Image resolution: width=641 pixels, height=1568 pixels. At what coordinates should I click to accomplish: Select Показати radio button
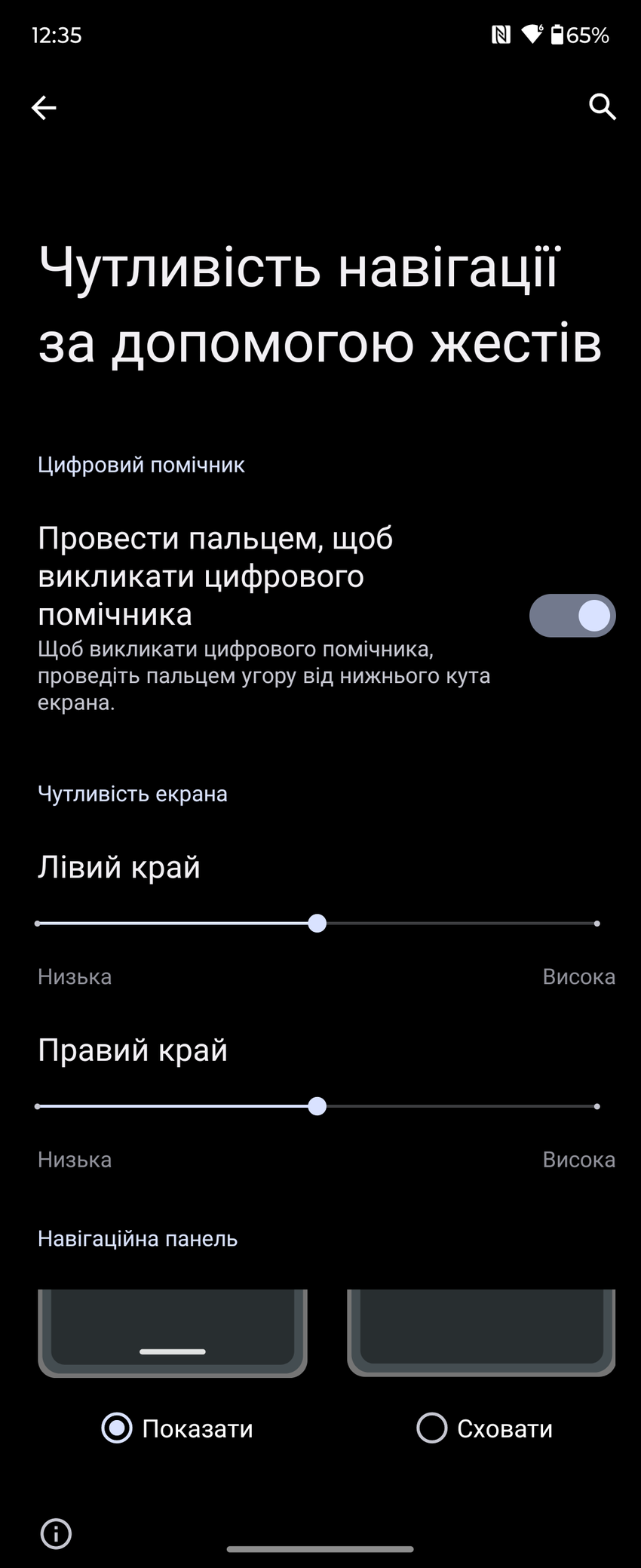coord(117,1428)
